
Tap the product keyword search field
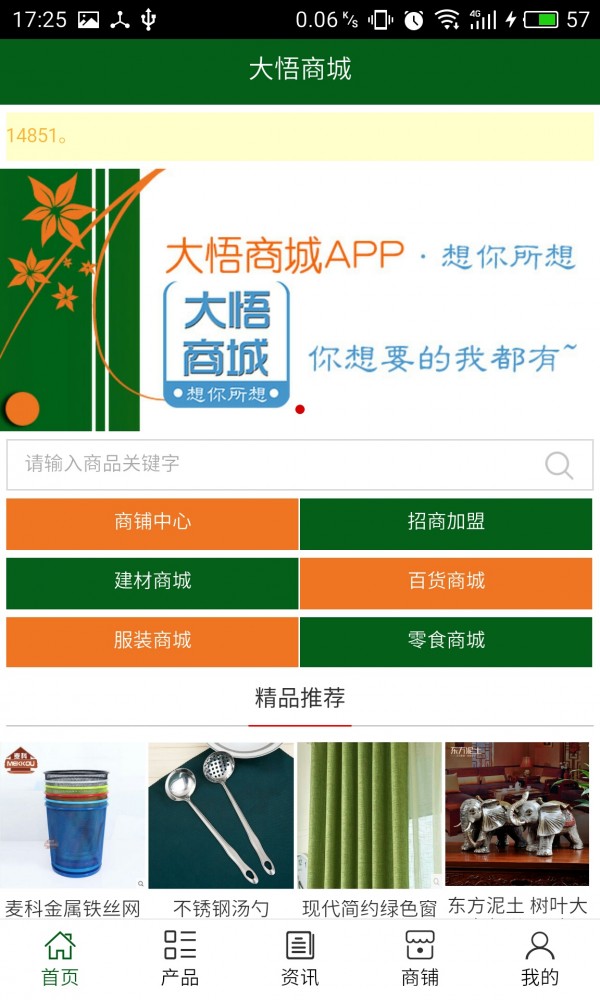[270, 464]
